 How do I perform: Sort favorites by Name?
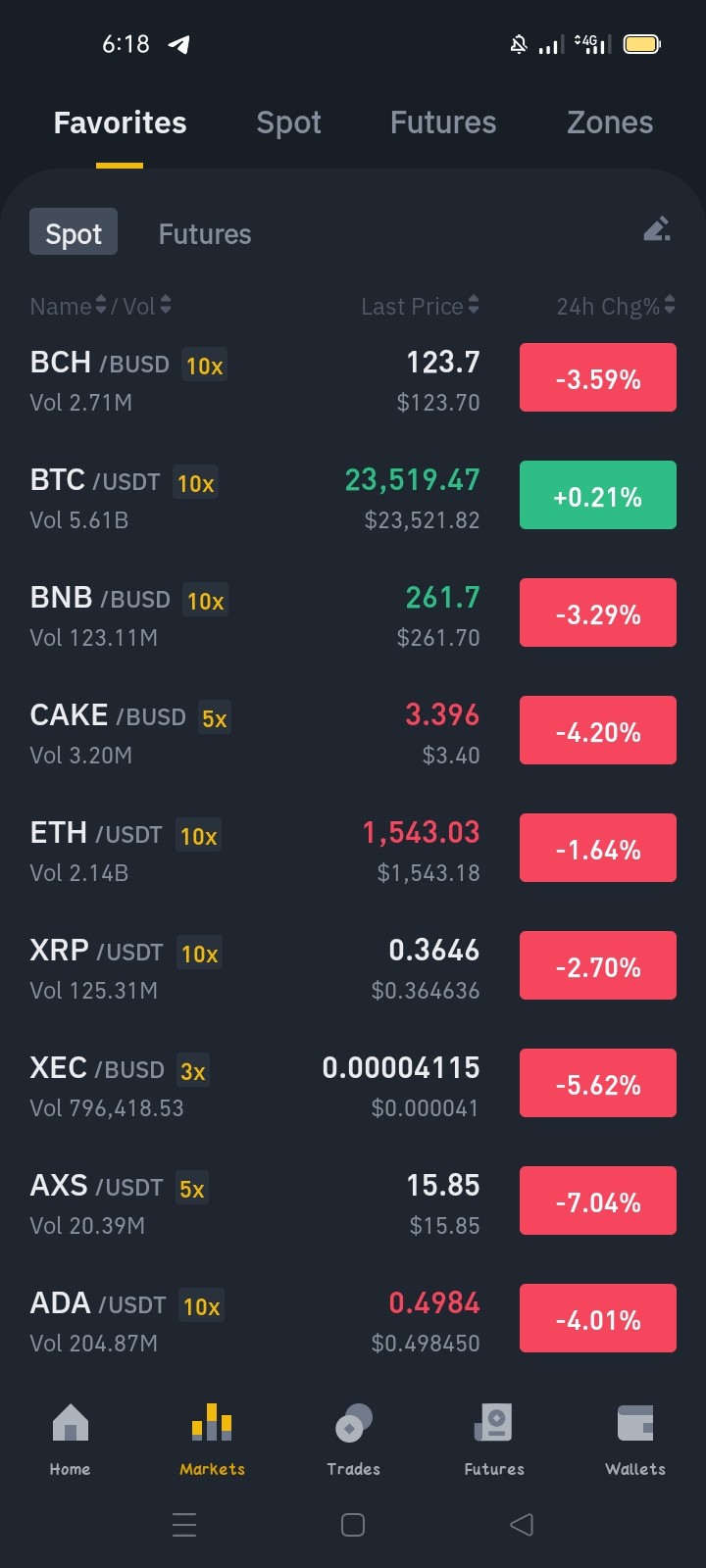(x=68, y=306)
